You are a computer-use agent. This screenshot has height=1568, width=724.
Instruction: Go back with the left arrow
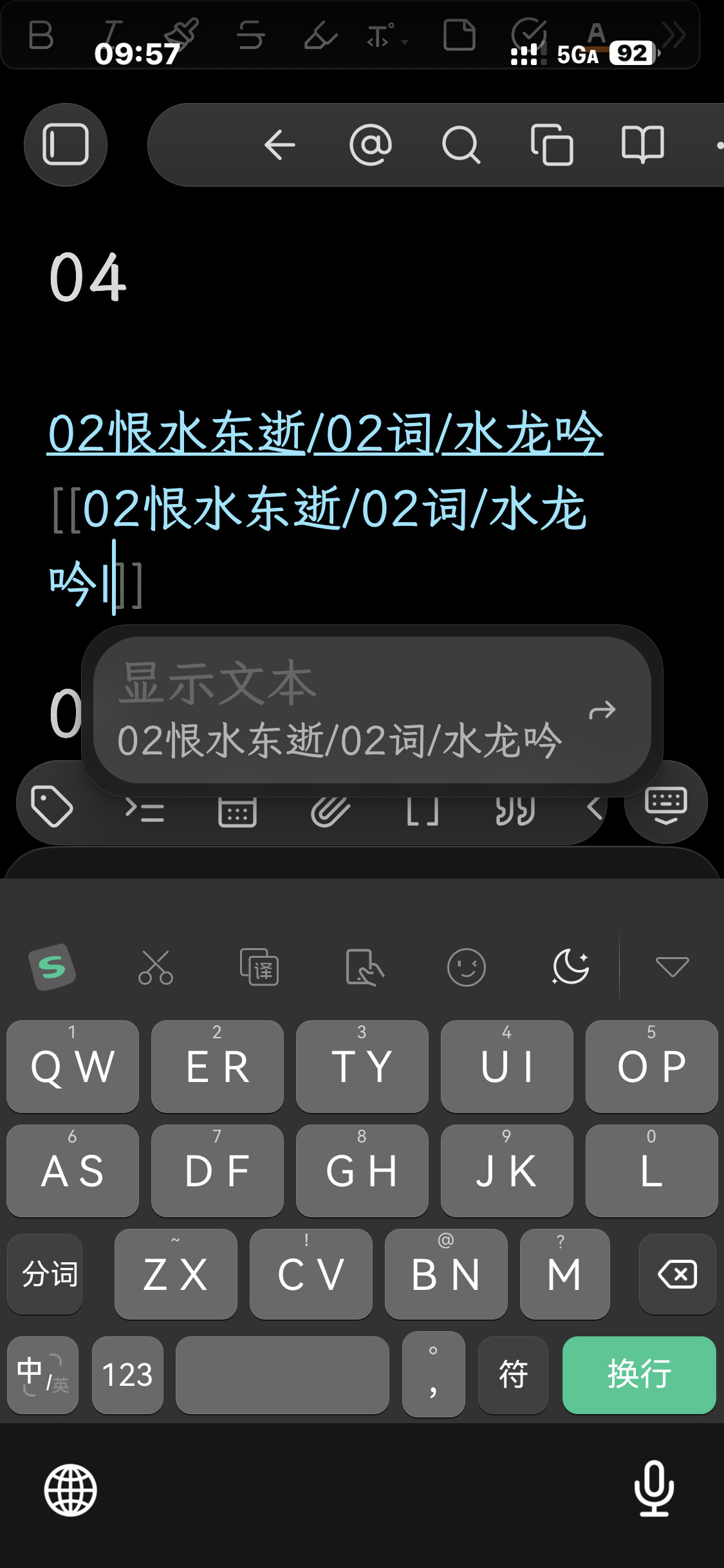click(279, 144)
